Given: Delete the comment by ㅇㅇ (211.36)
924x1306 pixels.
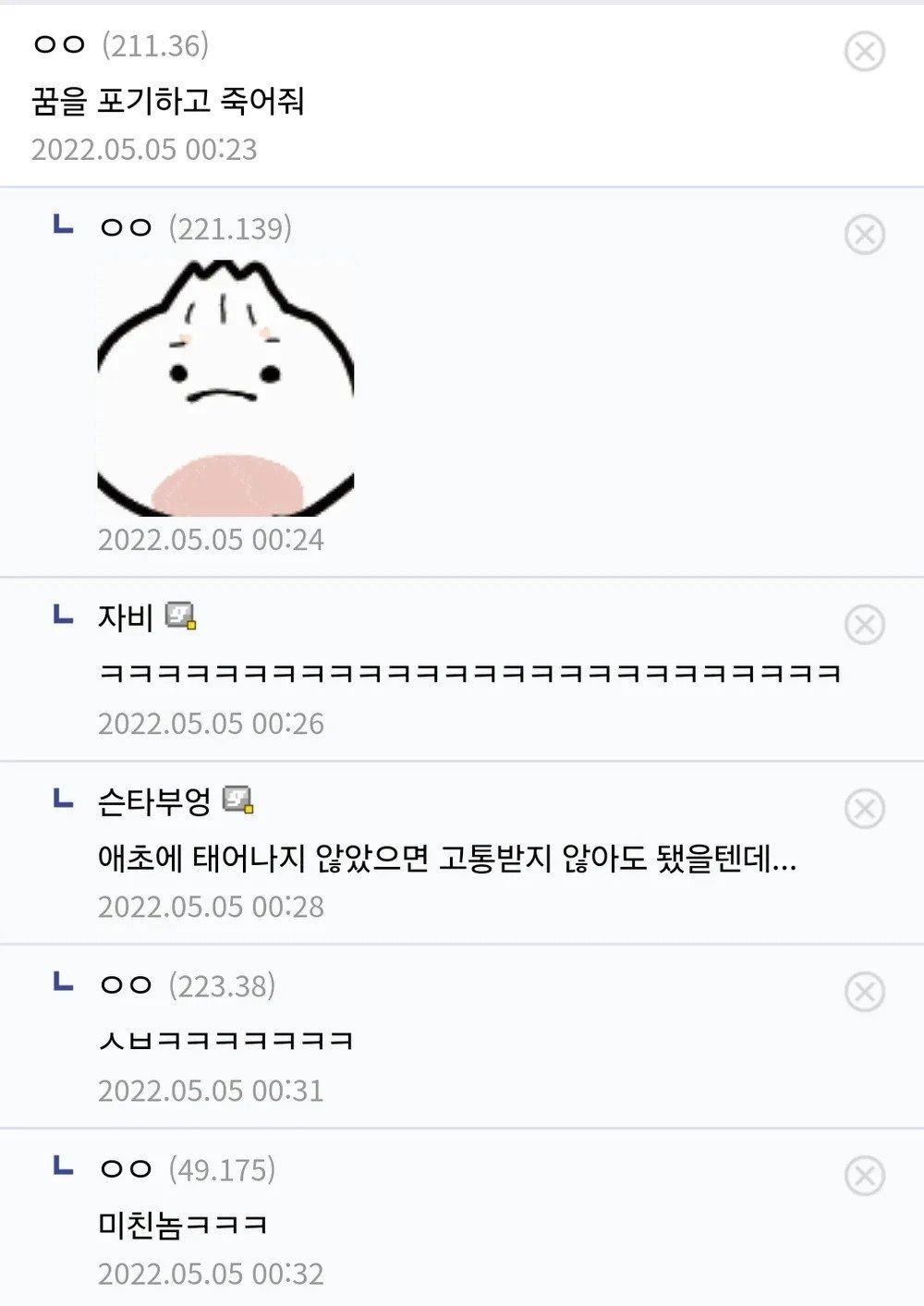Looking at the screenshot, I should click(x=865, y=51).
